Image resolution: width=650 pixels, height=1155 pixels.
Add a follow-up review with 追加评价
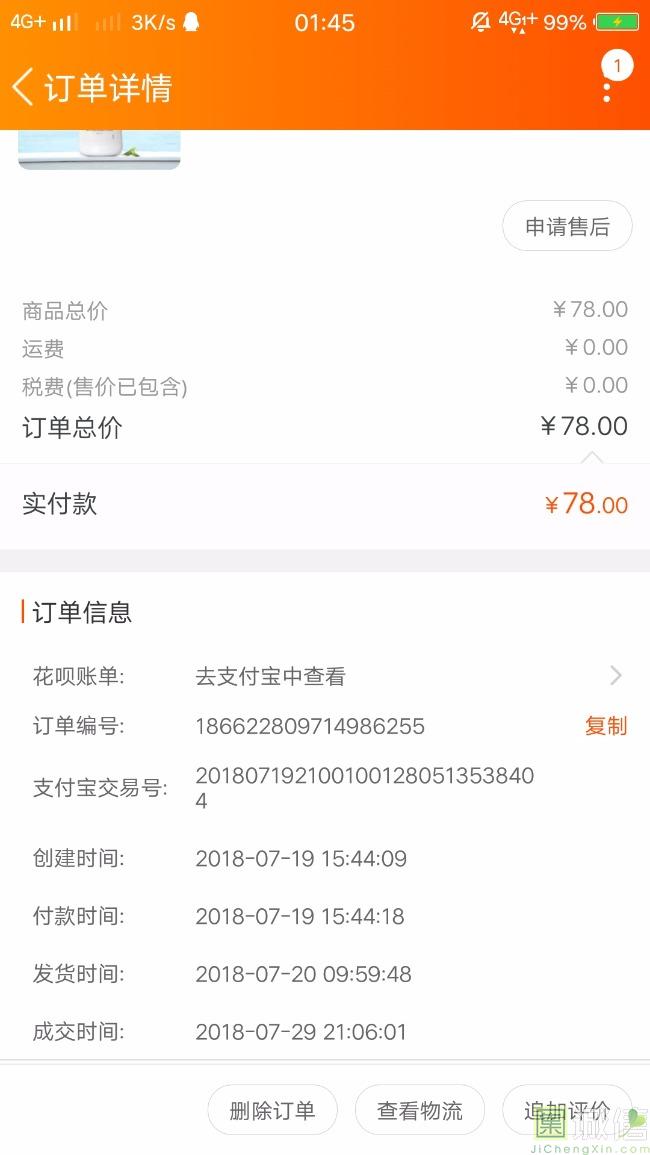566,1110
